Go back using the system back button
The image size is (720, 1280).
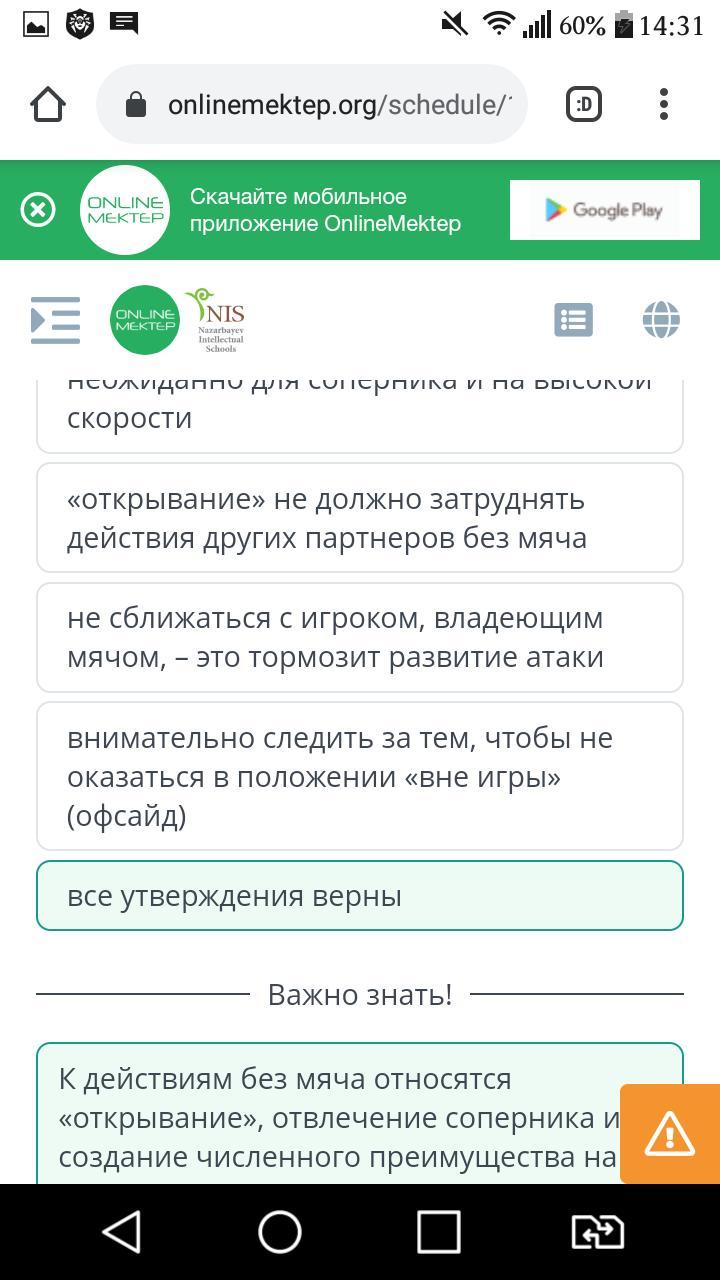coord(122,1232)
